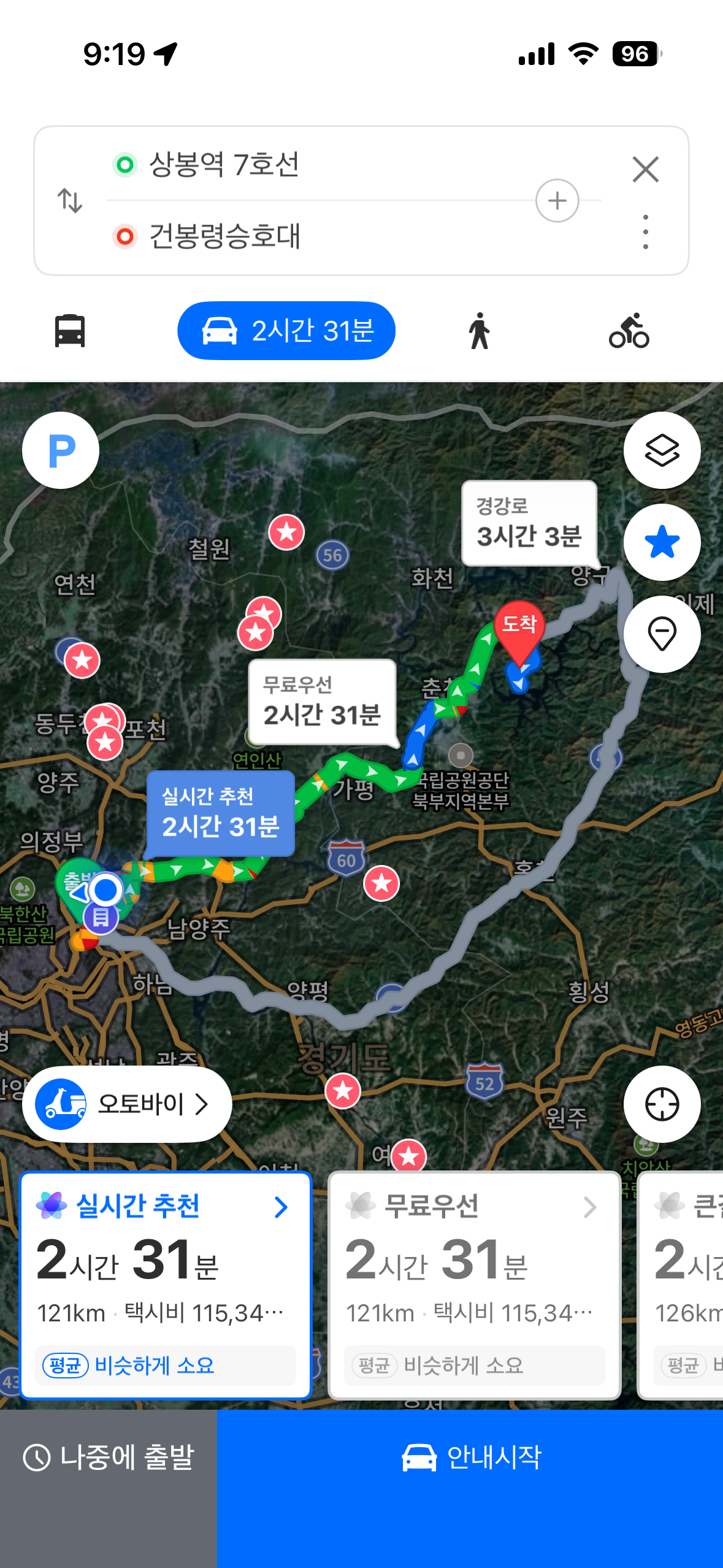The image size is (723, 1568).
Task: Select the car tab showing 2시간 31분
Action: coord(286,331)
